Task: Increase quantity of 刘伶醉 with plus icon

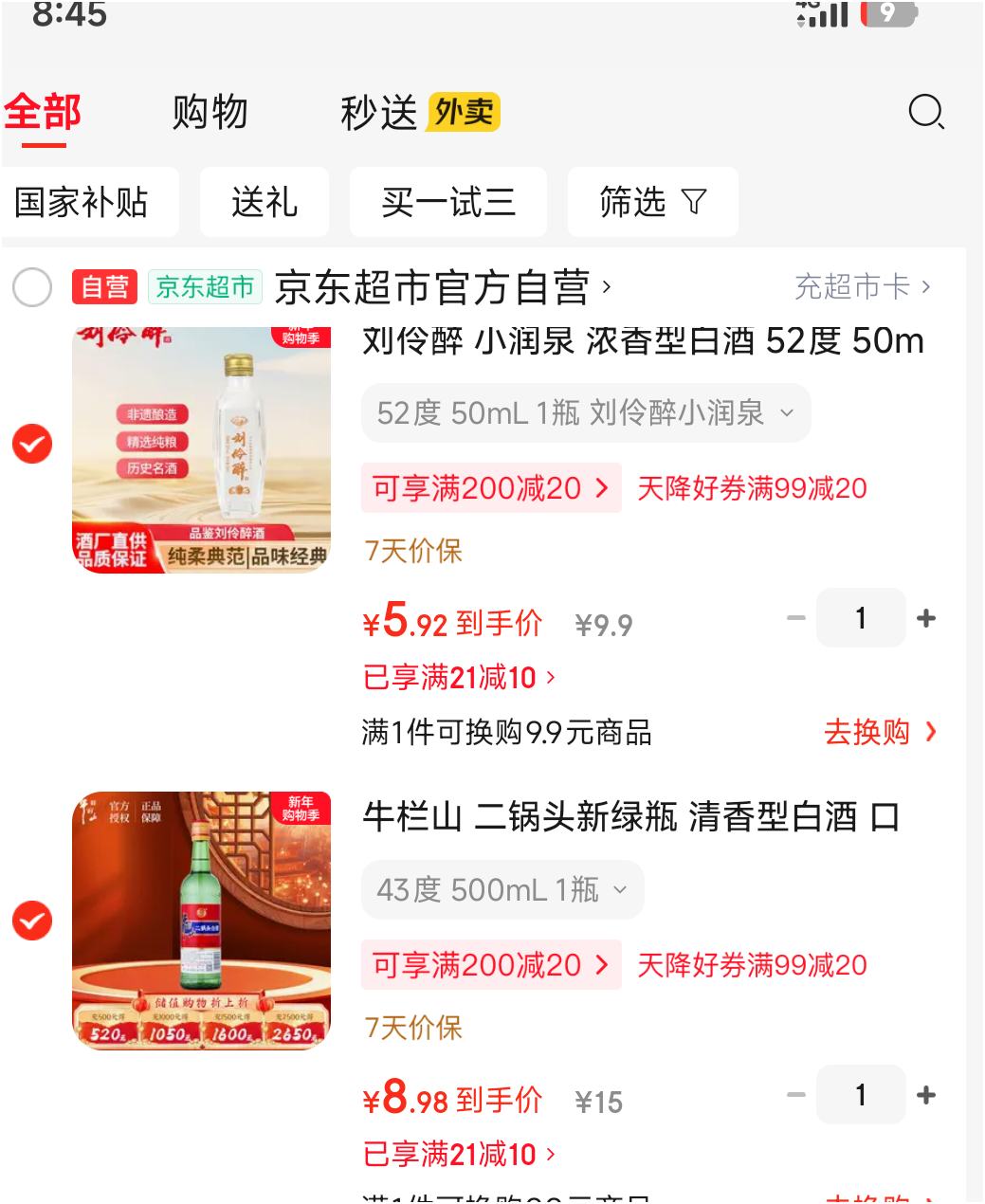Action: (924, 617)
